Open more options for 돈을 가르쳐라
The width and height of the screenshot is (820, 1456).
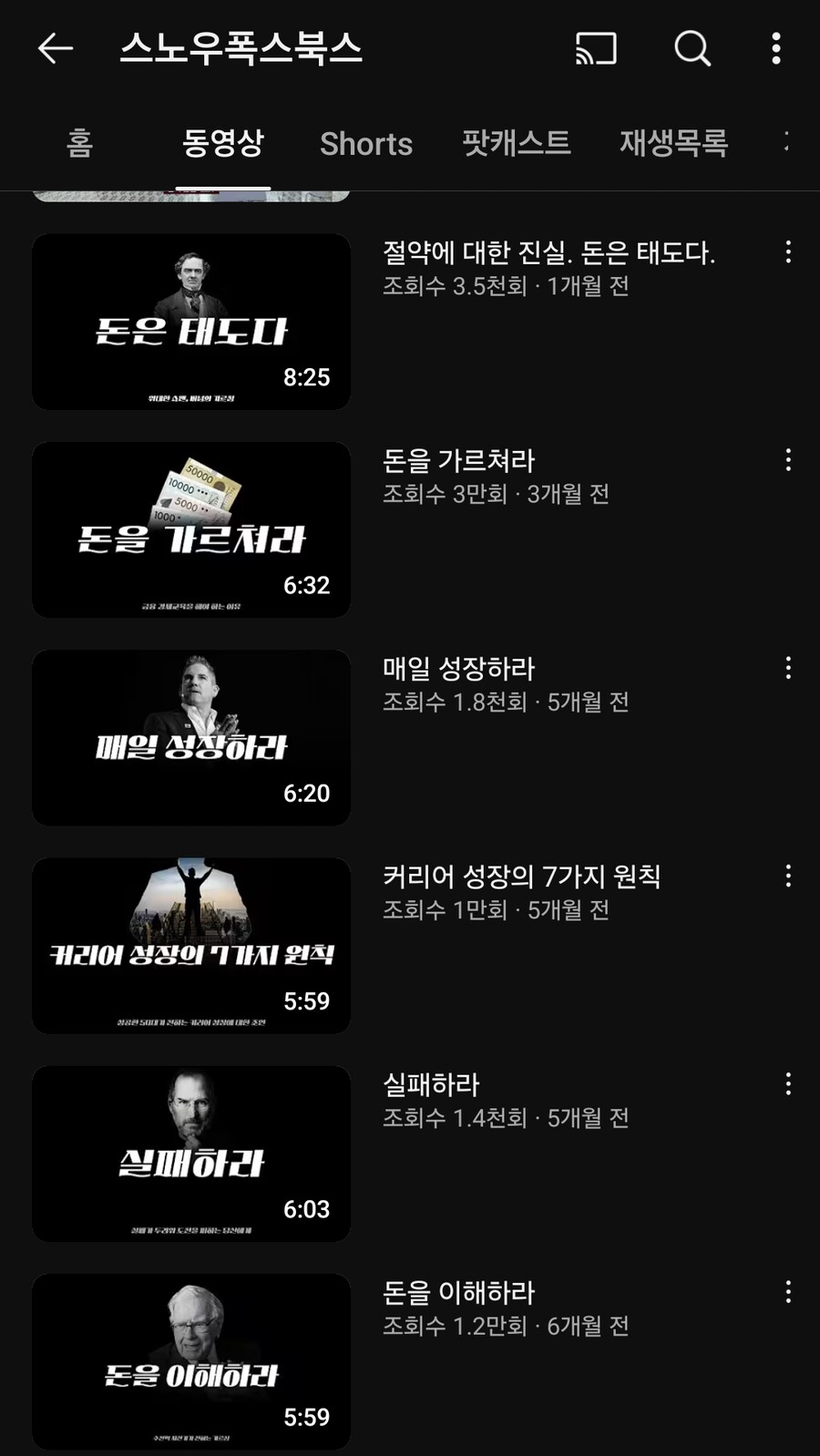point(788,460)
